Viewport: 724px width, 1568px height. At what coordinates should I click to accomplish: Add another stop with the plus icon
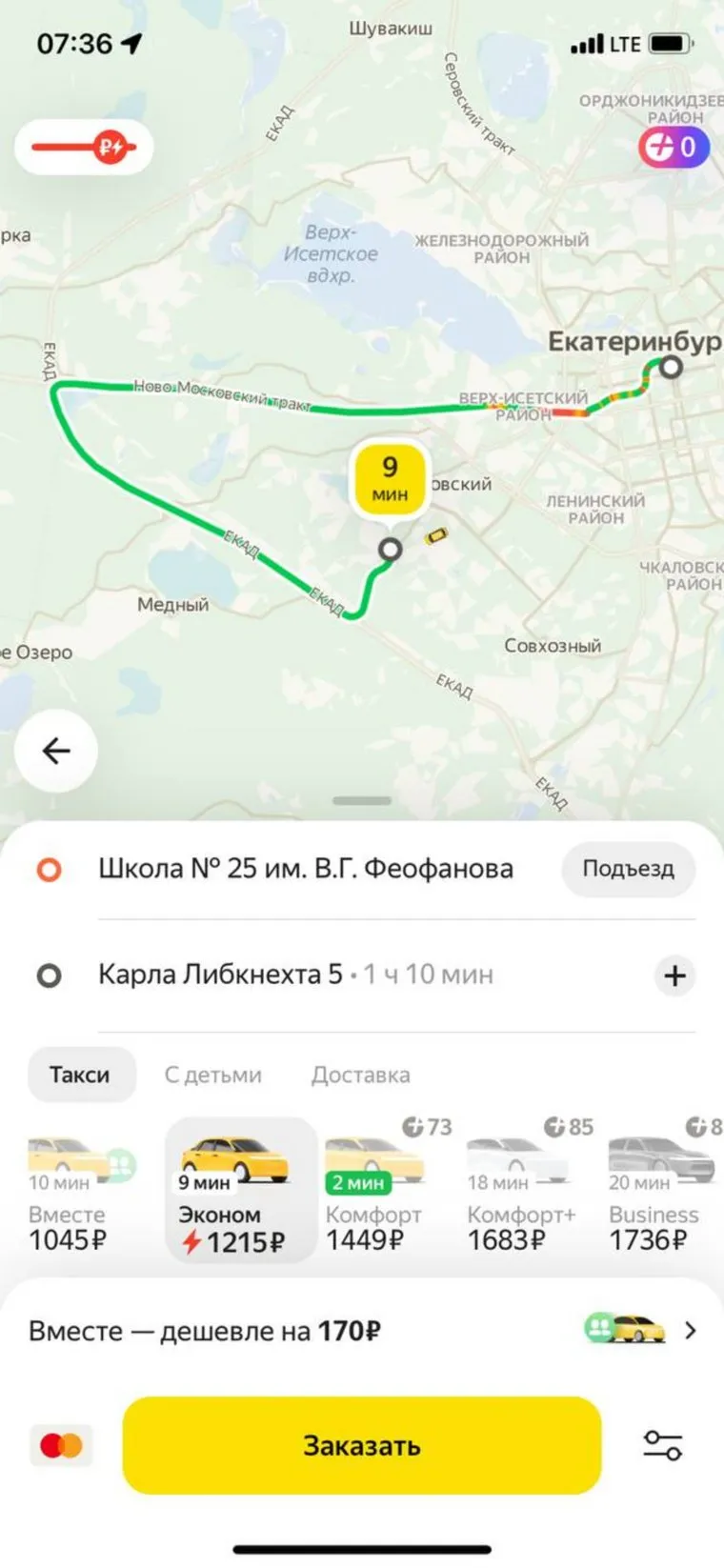pos(674,975)
